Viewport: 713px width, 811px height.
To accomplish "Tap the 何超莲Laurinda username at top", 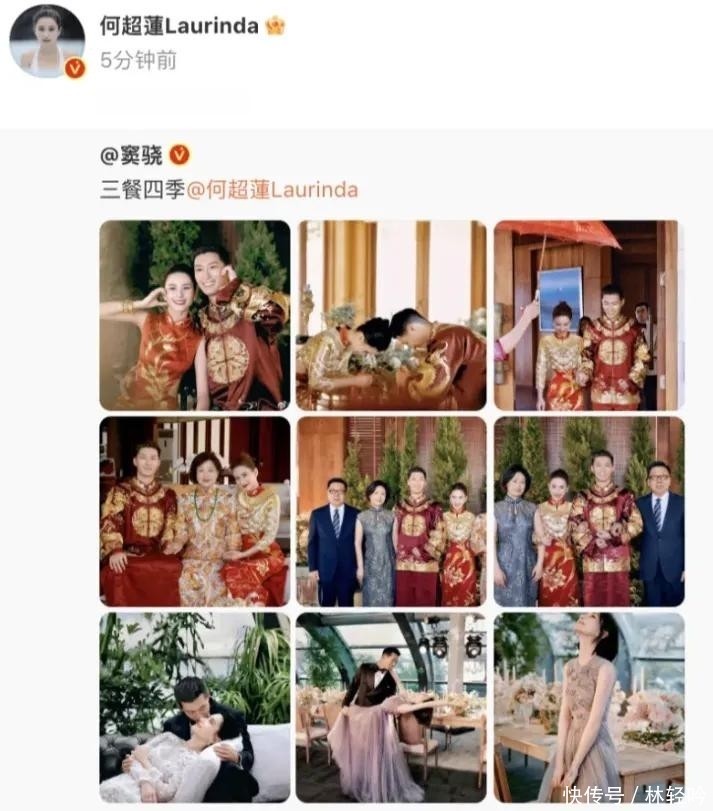I will (180, 26).
